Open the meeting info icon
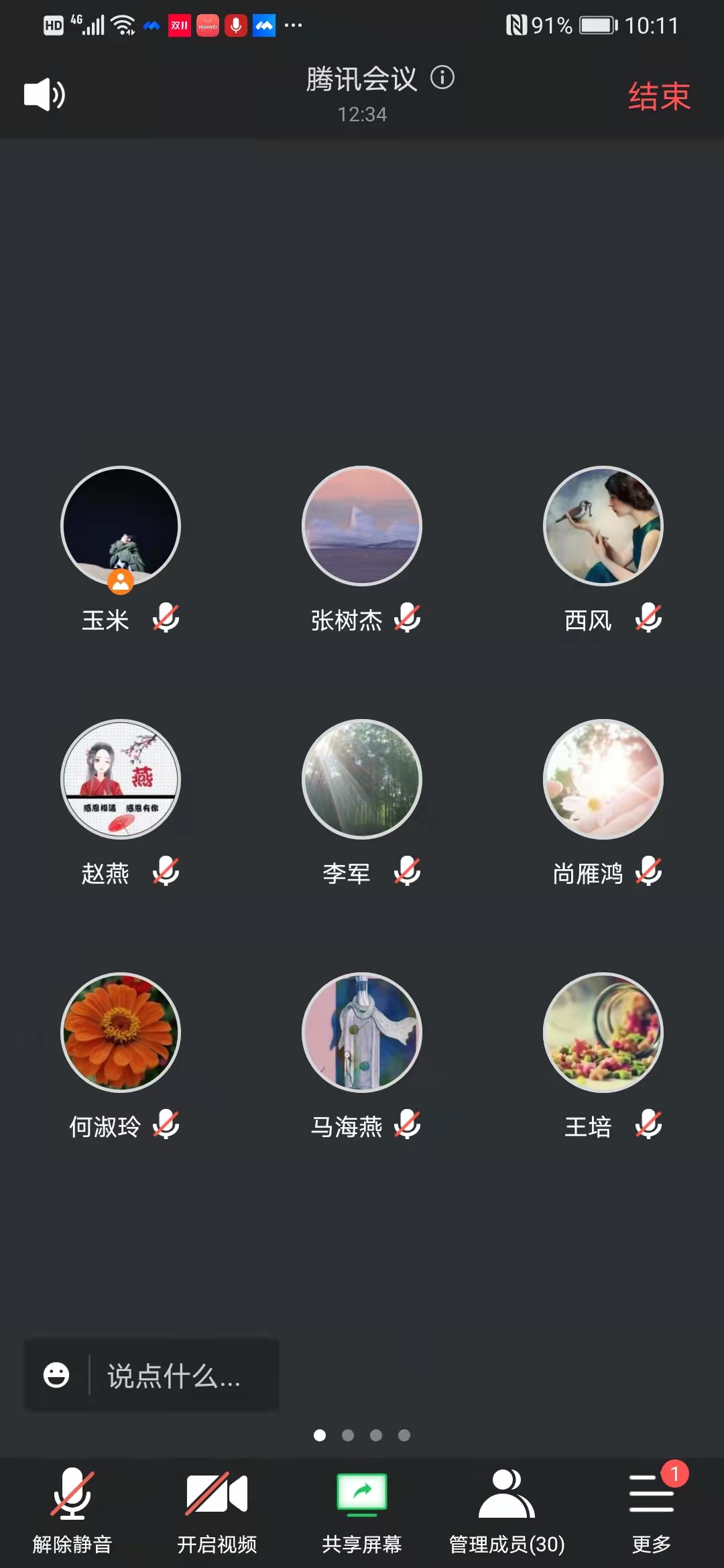The height and width of the screenshot is (1568, 724). tap(442, 78)
